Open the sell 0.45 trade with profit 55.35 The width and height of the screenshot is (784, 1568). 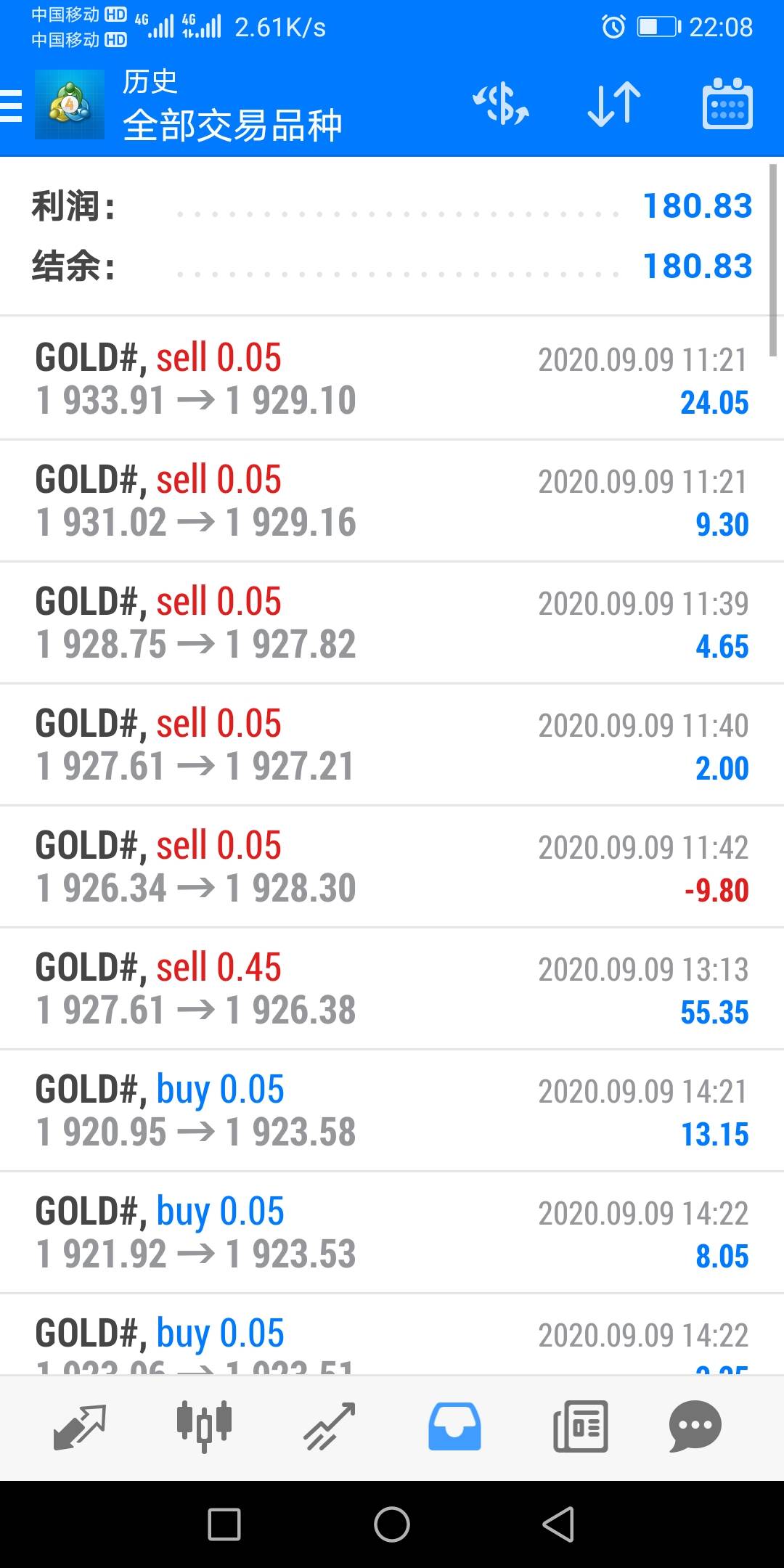(392, 988)
